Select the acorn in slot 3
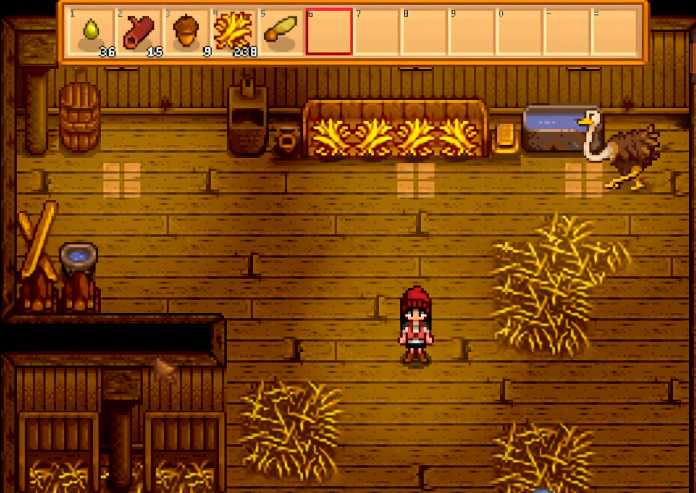Screen dimensions: 696x493 coord(185,32)
